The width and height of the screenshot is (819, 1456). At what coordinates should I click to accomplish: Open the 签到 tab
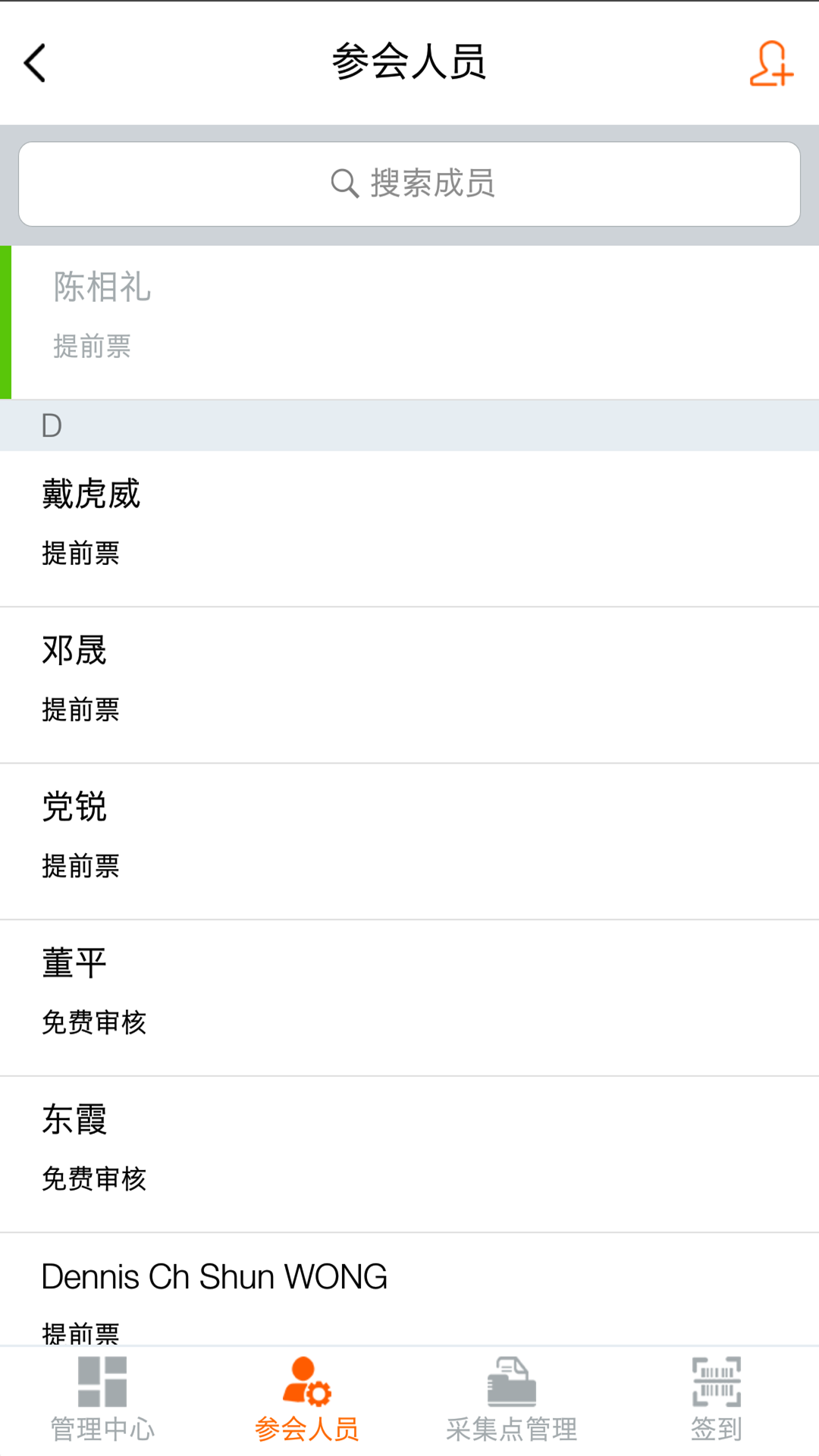(717, 1400)
